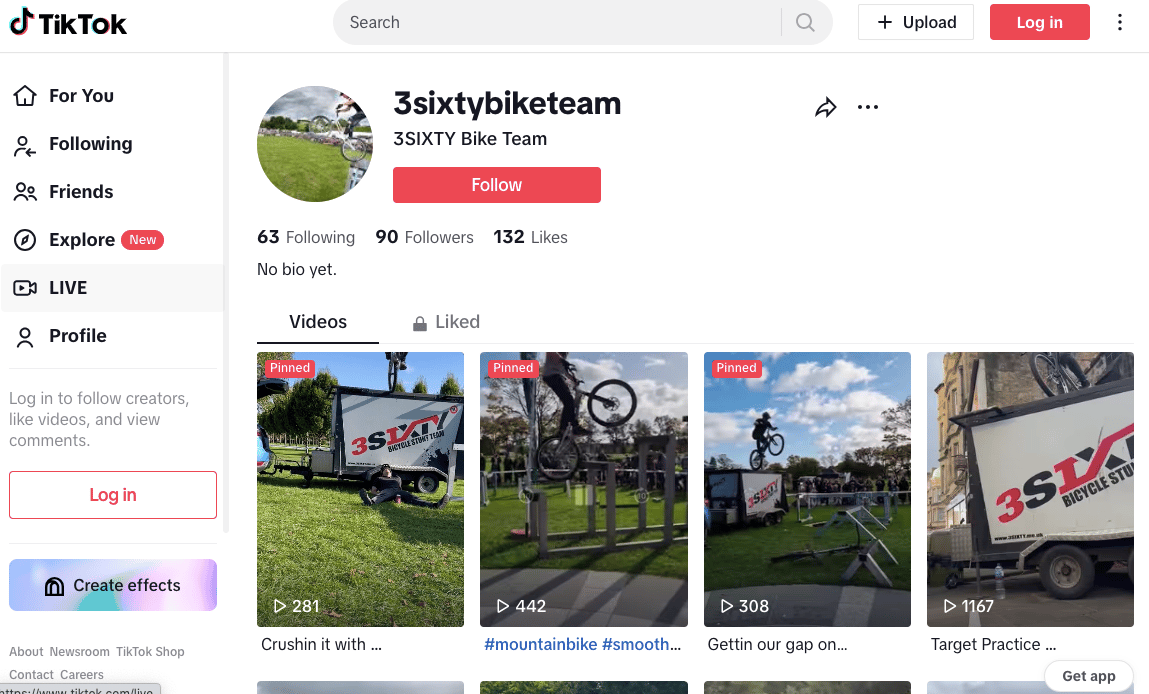Switch to LIVE in the sidebar

[x=68, y=288]
